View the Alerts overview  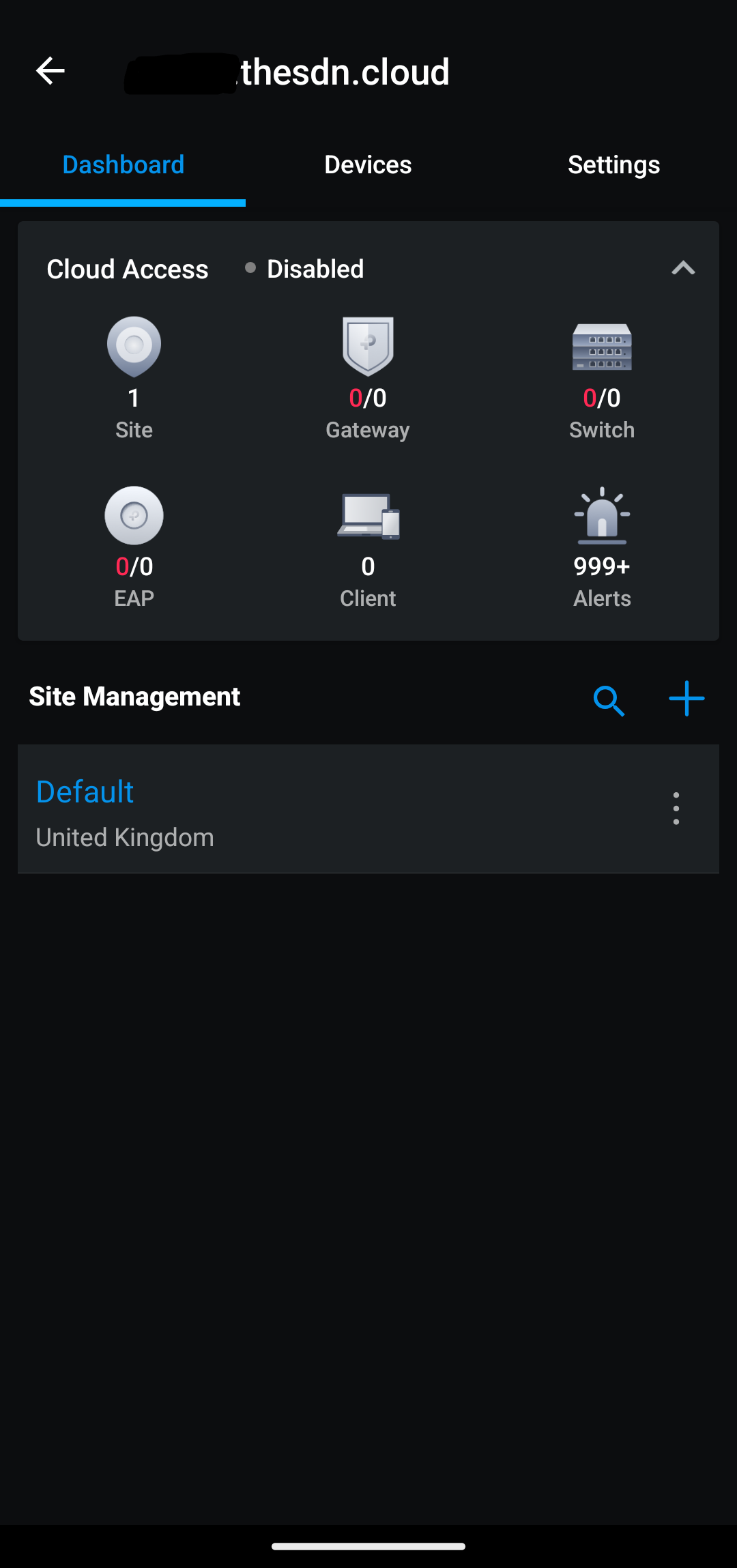point(601,546)
